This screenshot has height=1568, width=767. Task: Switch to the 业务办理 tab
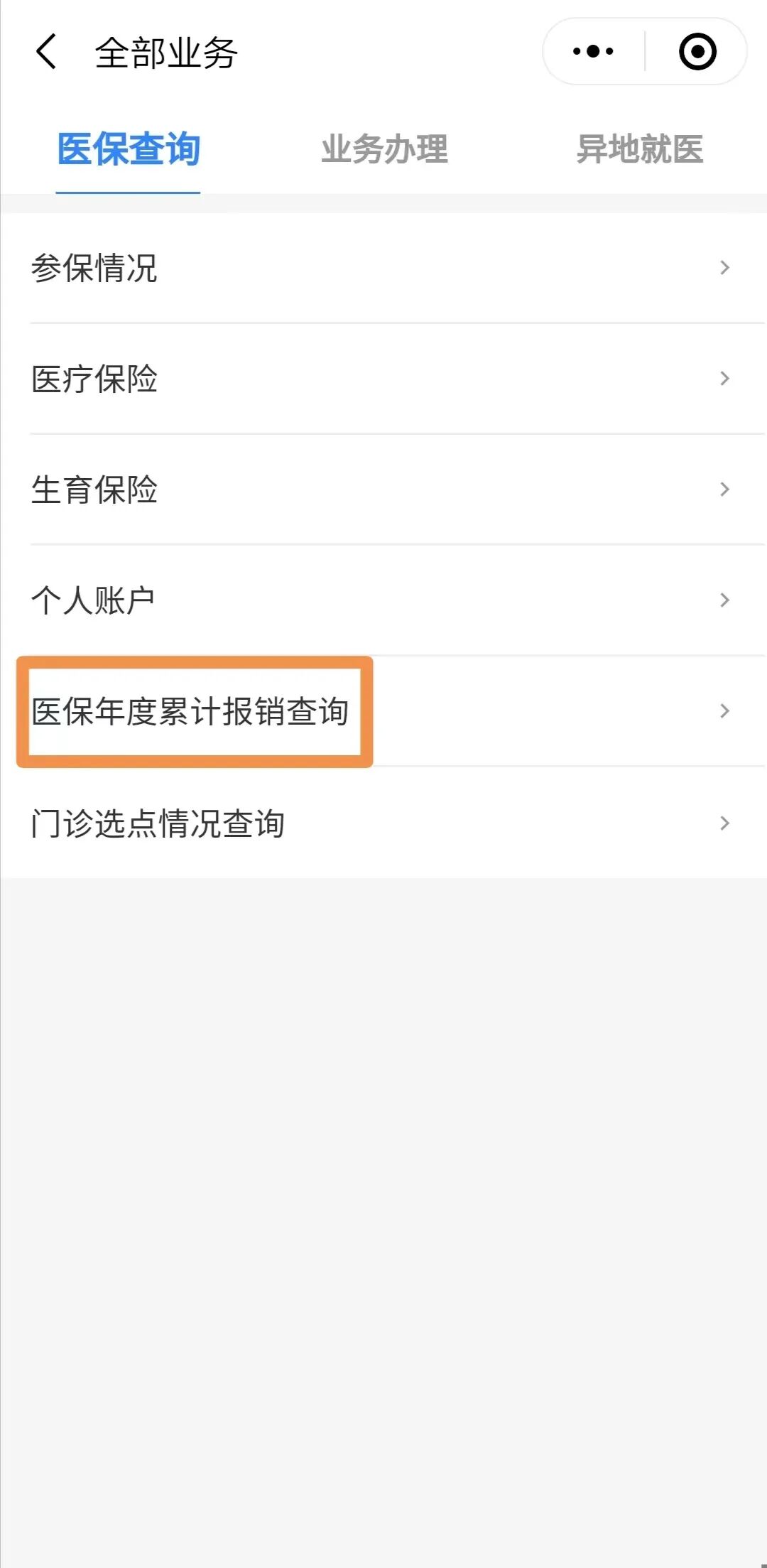[x=384, y=149]
